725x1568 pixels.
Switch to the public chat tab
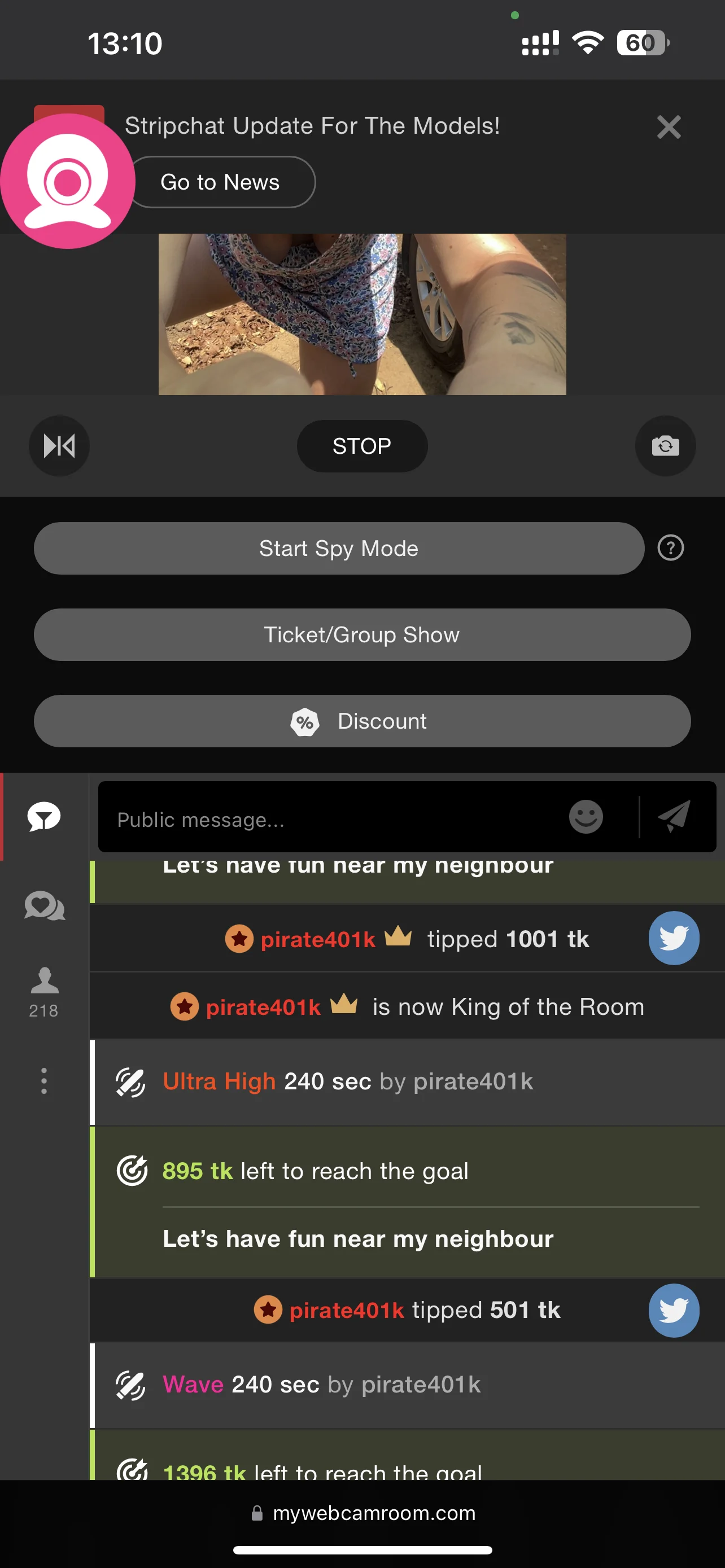pyautogui.click(x=44, y=817)
